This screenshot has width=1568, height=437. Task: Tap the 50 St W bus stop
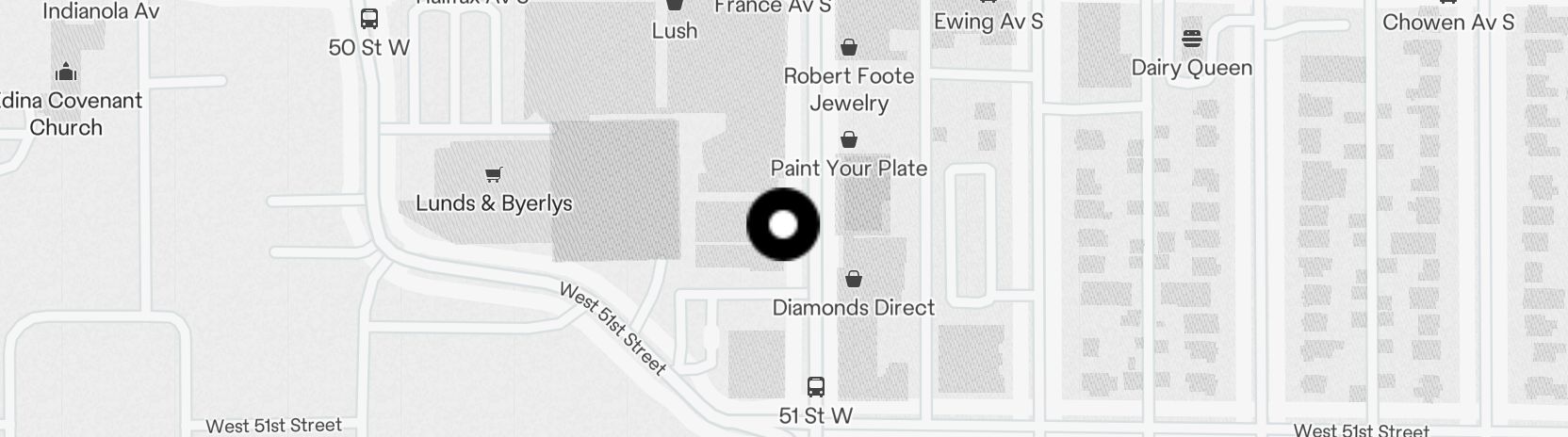(x=369, y=19)
